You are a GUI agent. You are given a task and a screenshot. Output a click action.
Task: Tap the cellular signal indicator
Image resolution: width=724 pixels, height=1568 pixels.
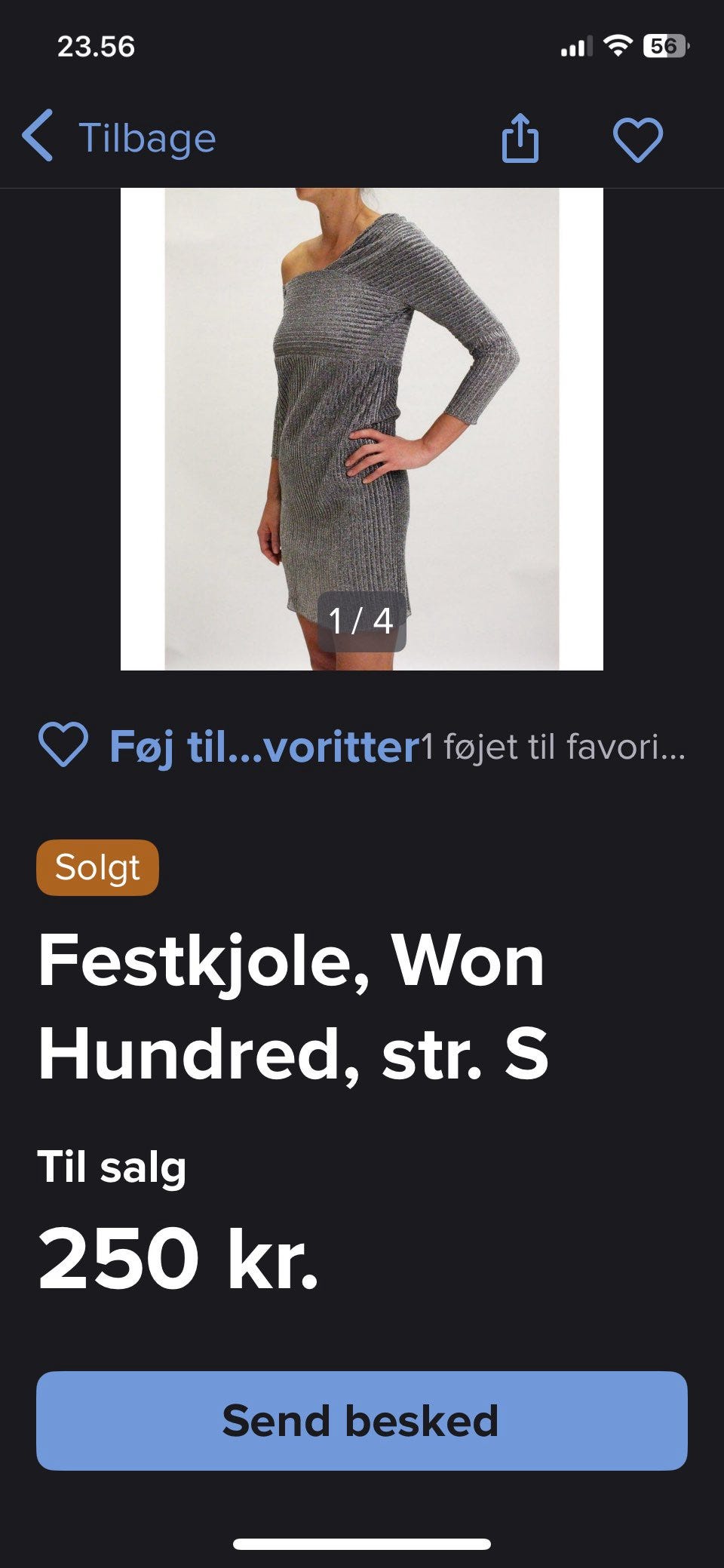tap(577, 47)
